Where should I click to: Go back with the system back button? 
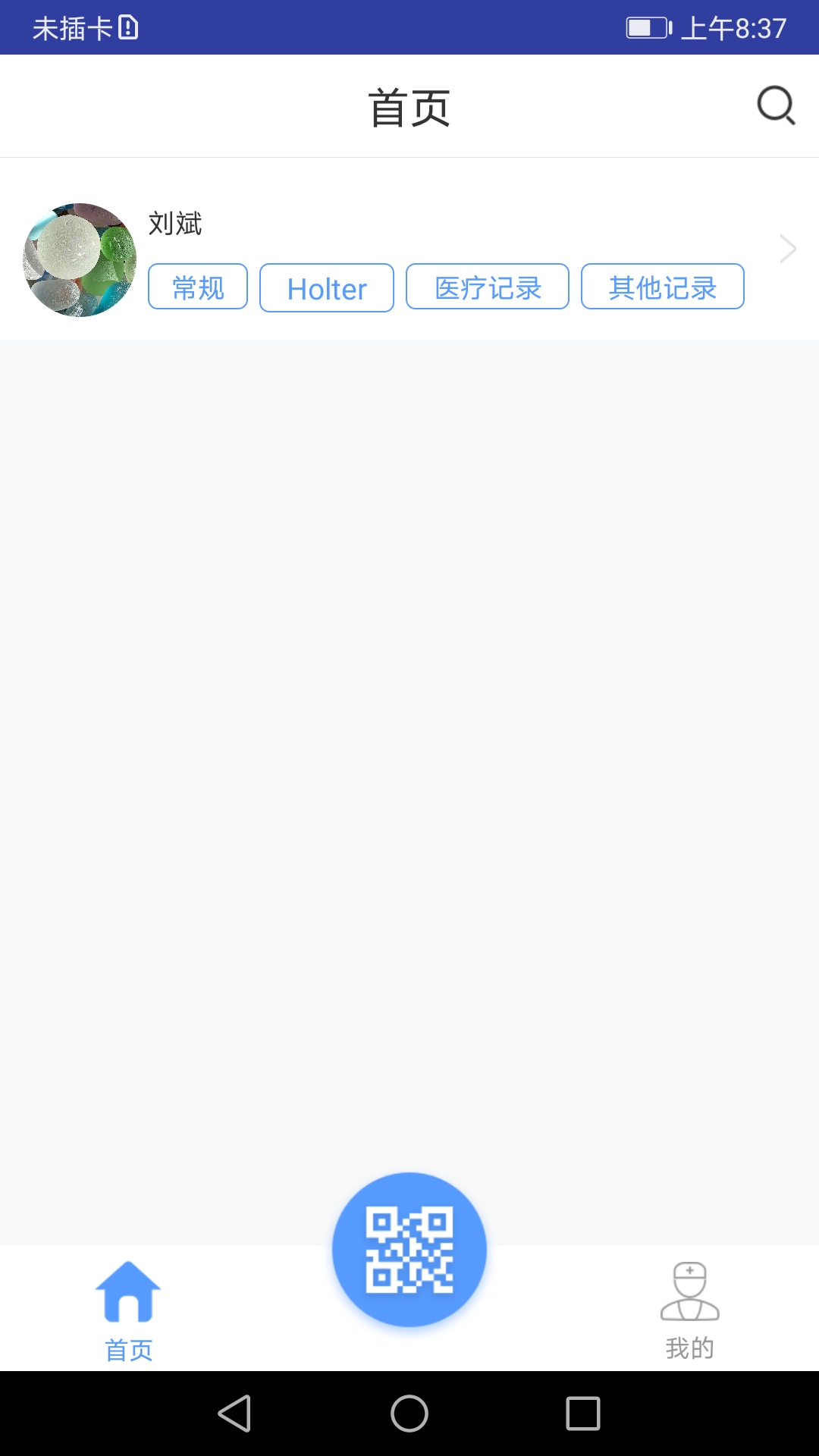(235, 1414)
